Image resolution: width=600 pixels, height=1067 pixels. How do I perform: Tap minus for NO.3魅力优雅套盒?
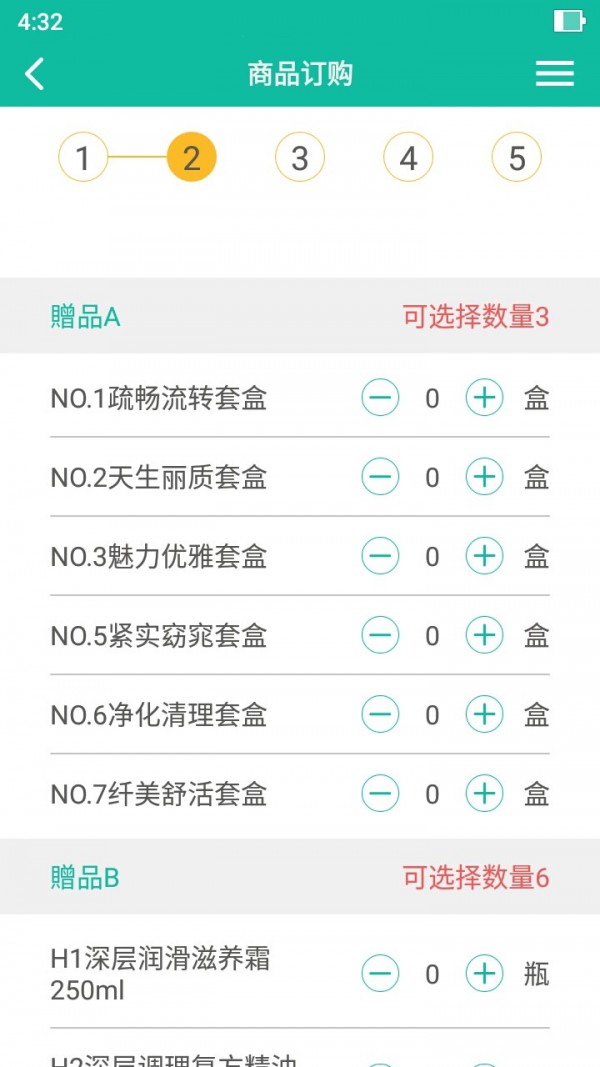click(x=380, y=556)
